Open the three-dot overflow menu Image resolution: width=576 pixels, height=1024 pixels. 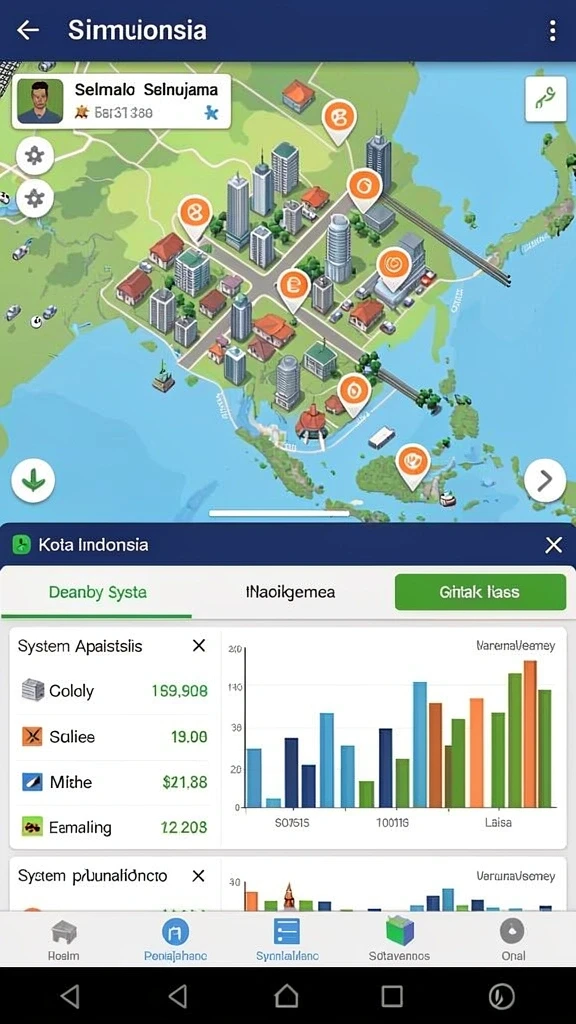coord(552,30)
